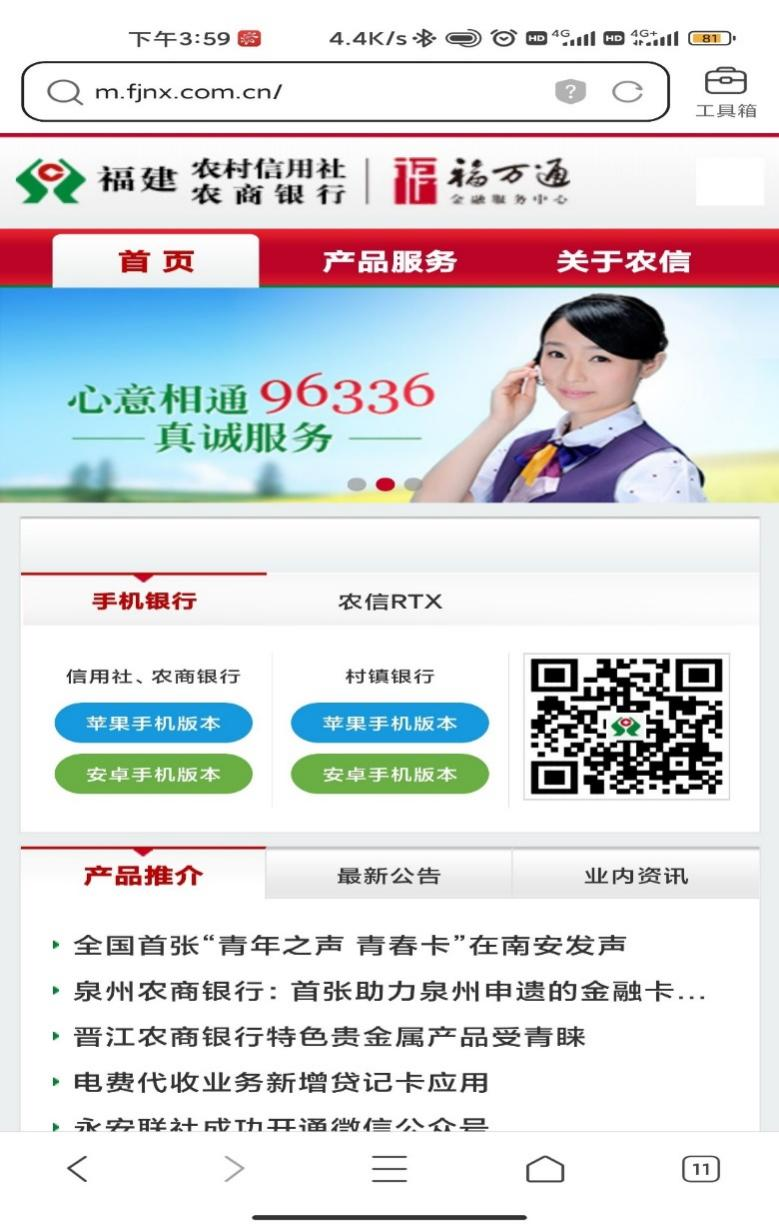Open the 工具箱 toolbox
The height and width of the screenshot is (1228, 779).
726,92
